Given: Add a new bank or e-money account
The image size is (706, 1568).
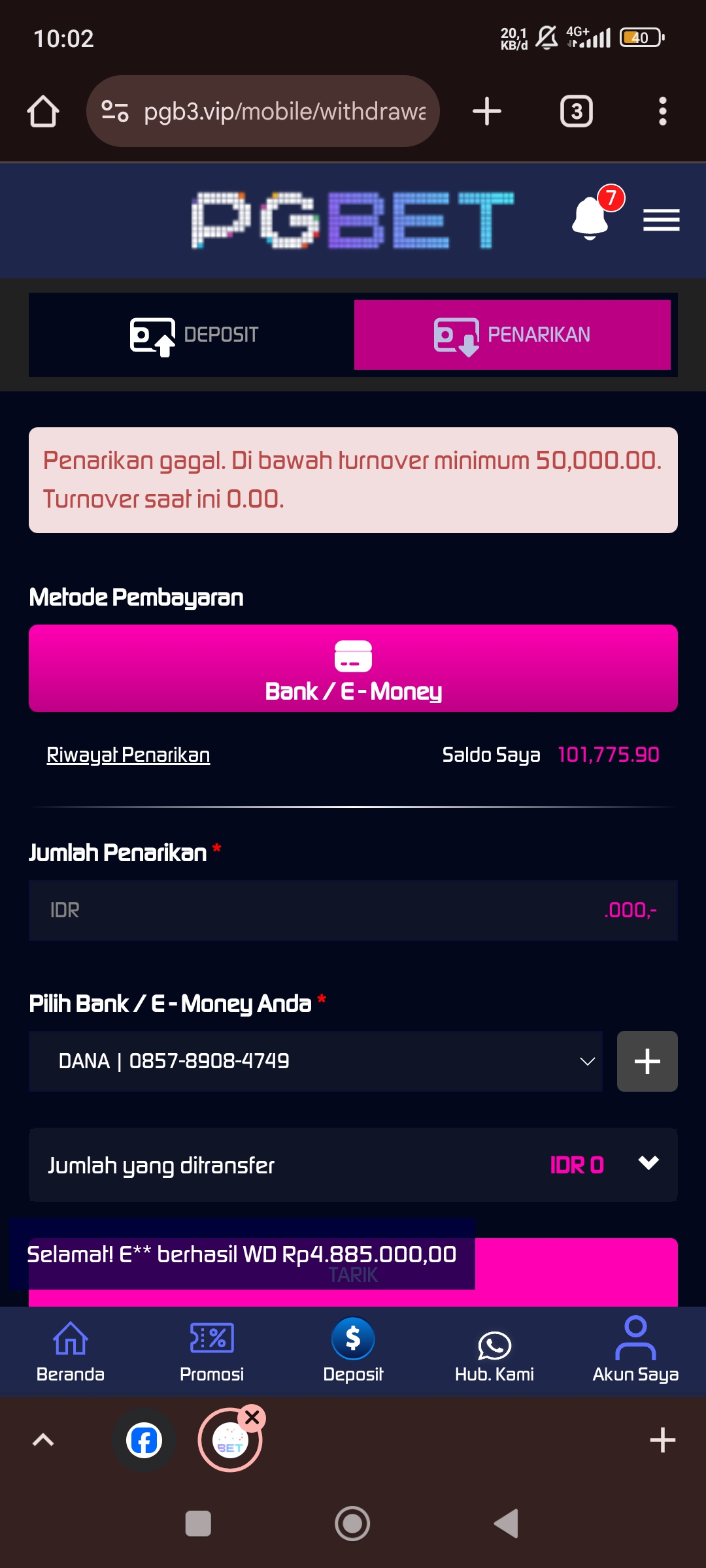Looking at the screenshot, I should coord(647,1062).
